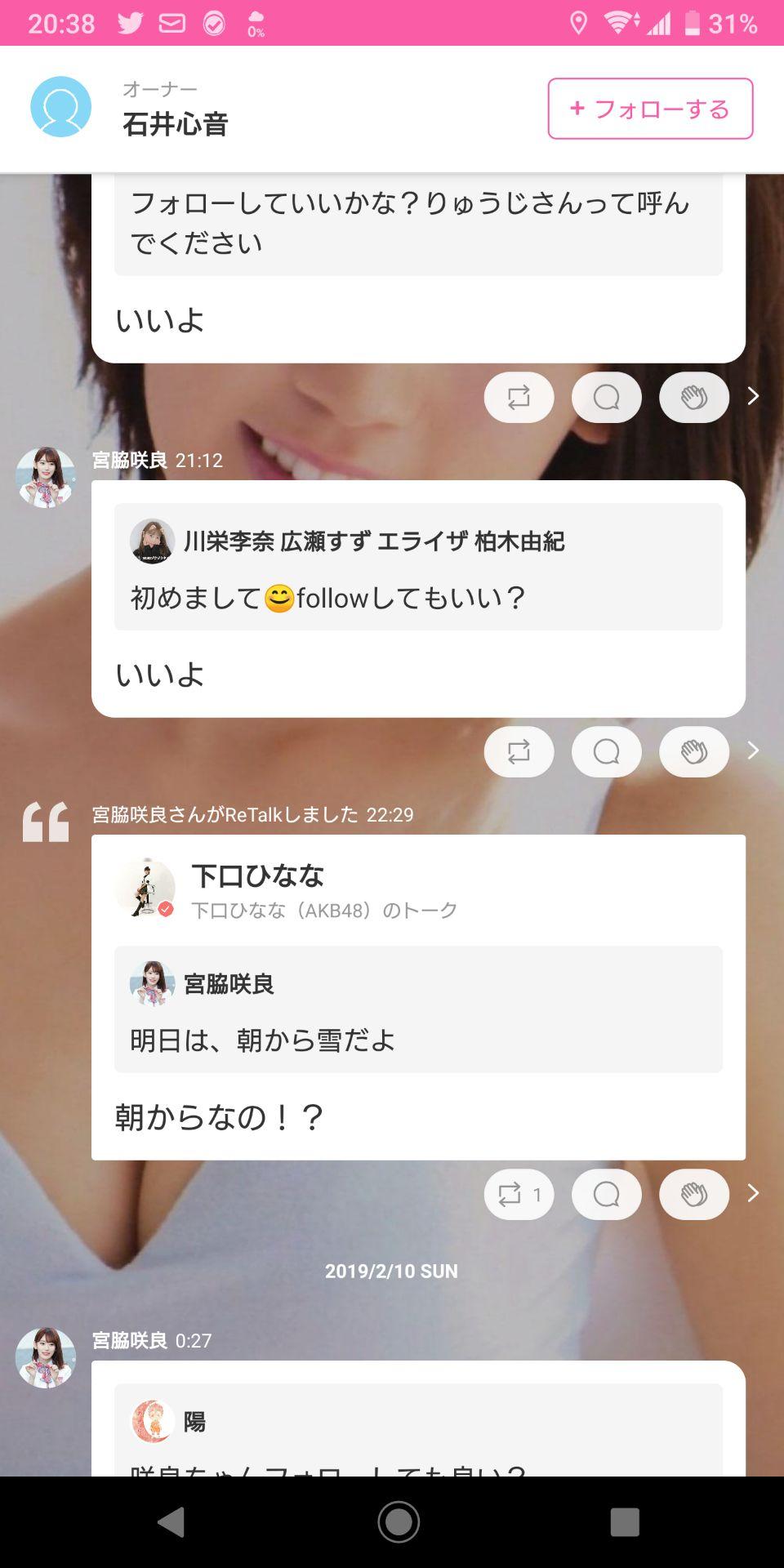
Task: Open comments on the topmost visible post
Action: pyautogui.click(x=606, y=397)
